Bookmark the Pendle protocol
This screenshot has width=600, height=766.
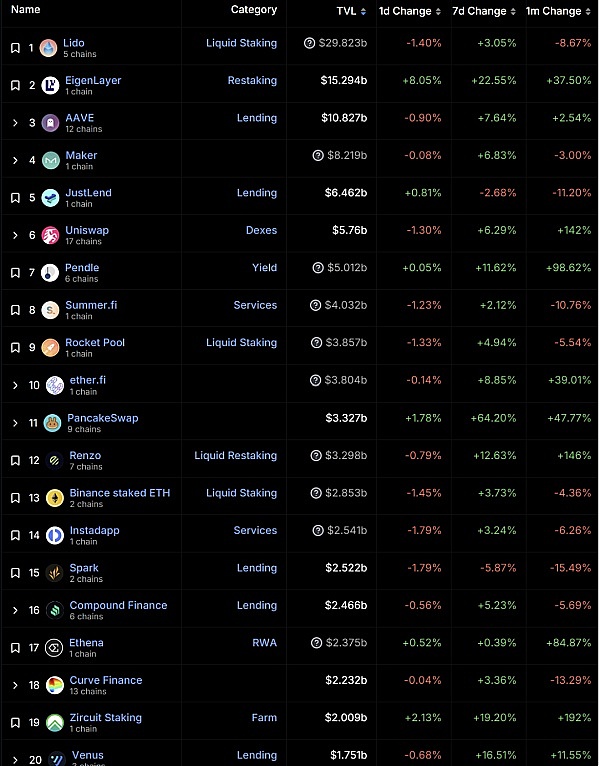(15, 273)
